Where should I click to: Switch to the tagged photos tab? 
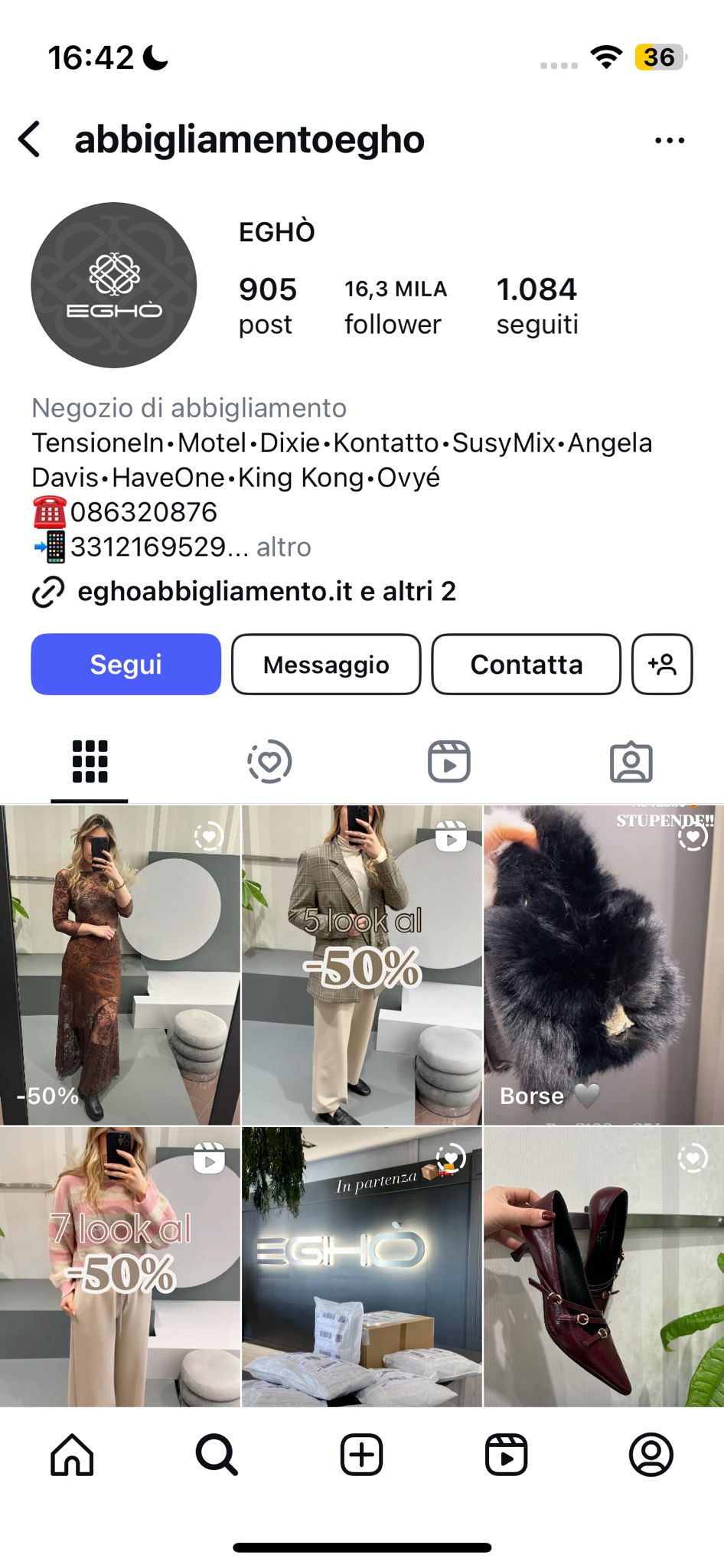pos(631,761)
